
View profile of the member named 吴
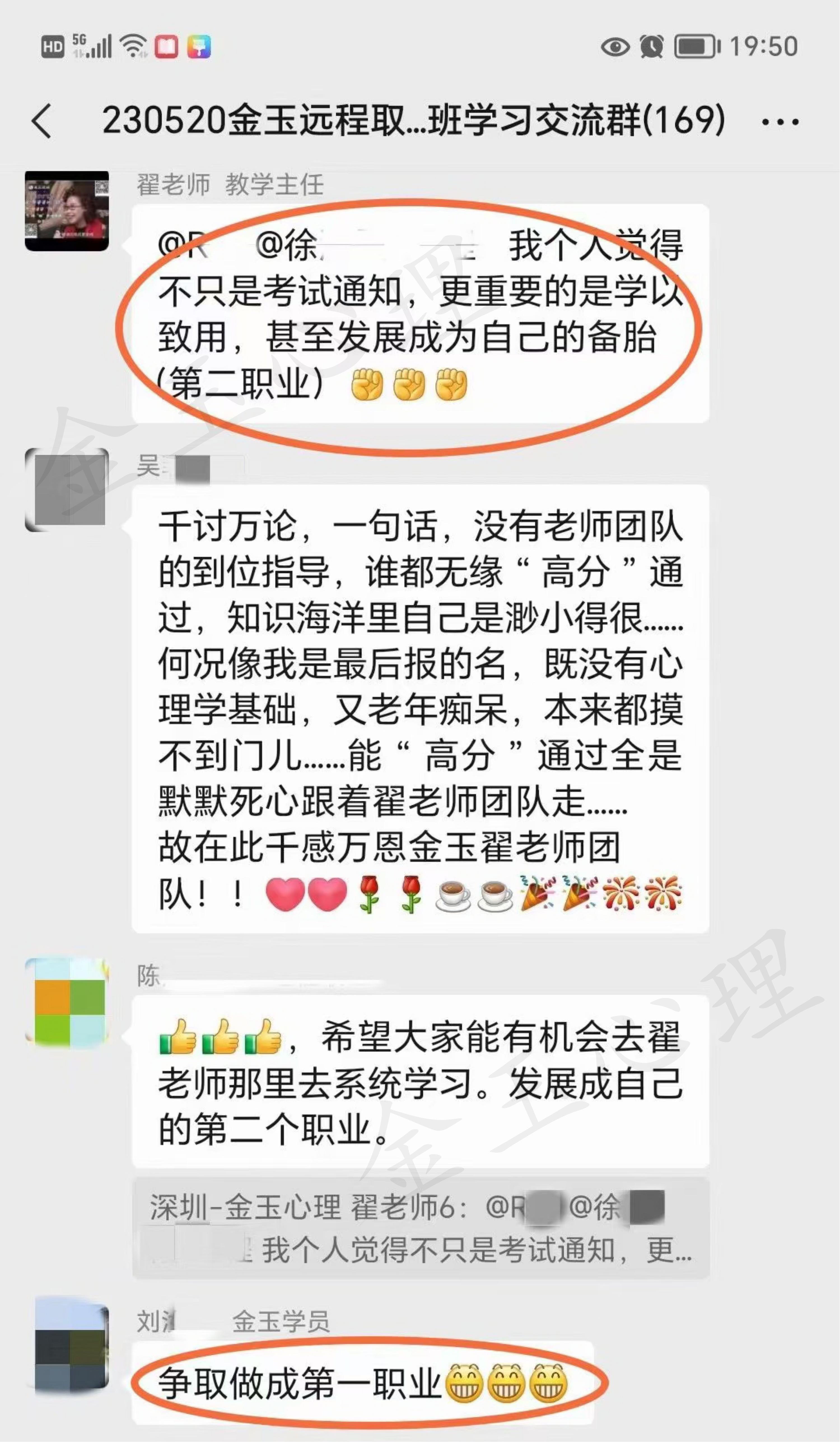point(67,489)
